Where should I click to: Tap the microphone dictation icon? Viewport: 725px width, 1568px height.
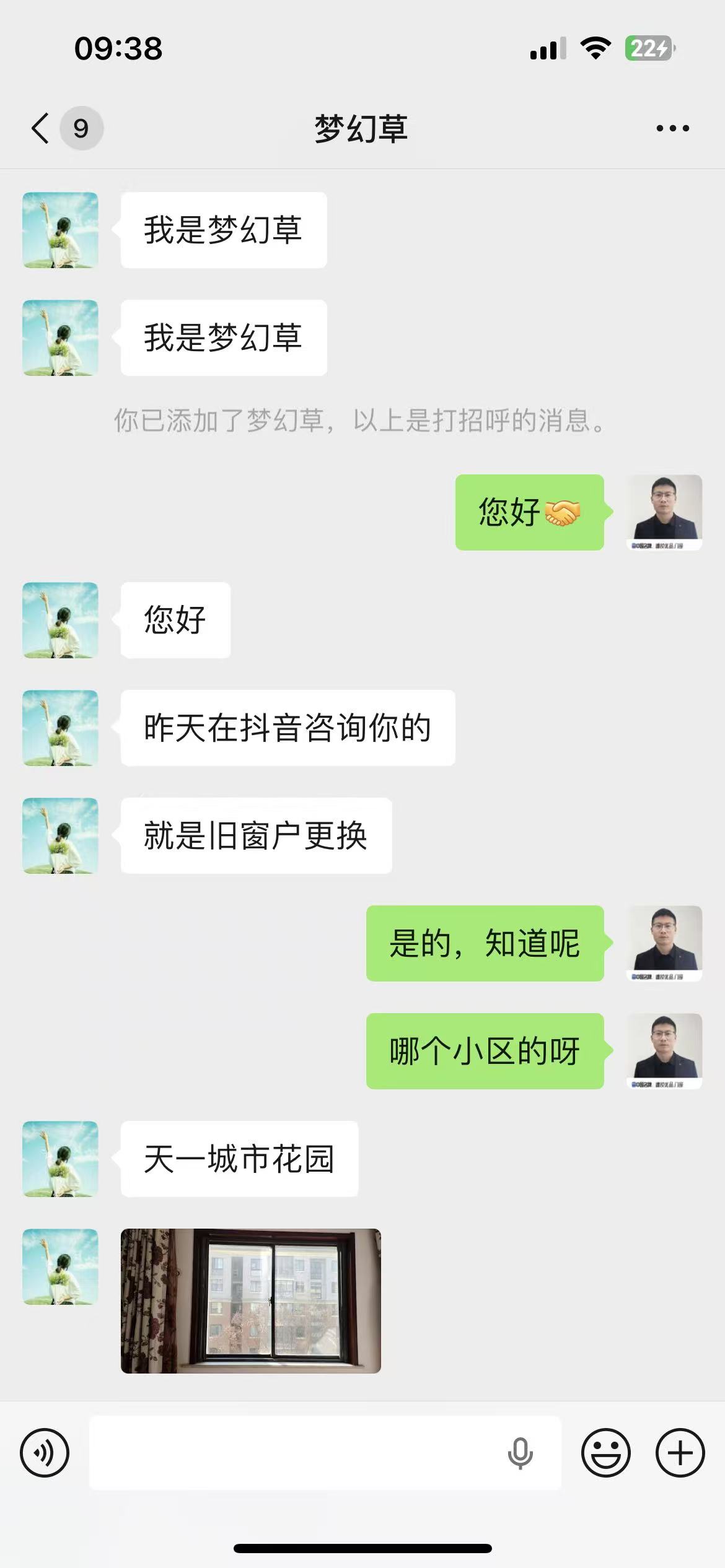point(520,1453)
